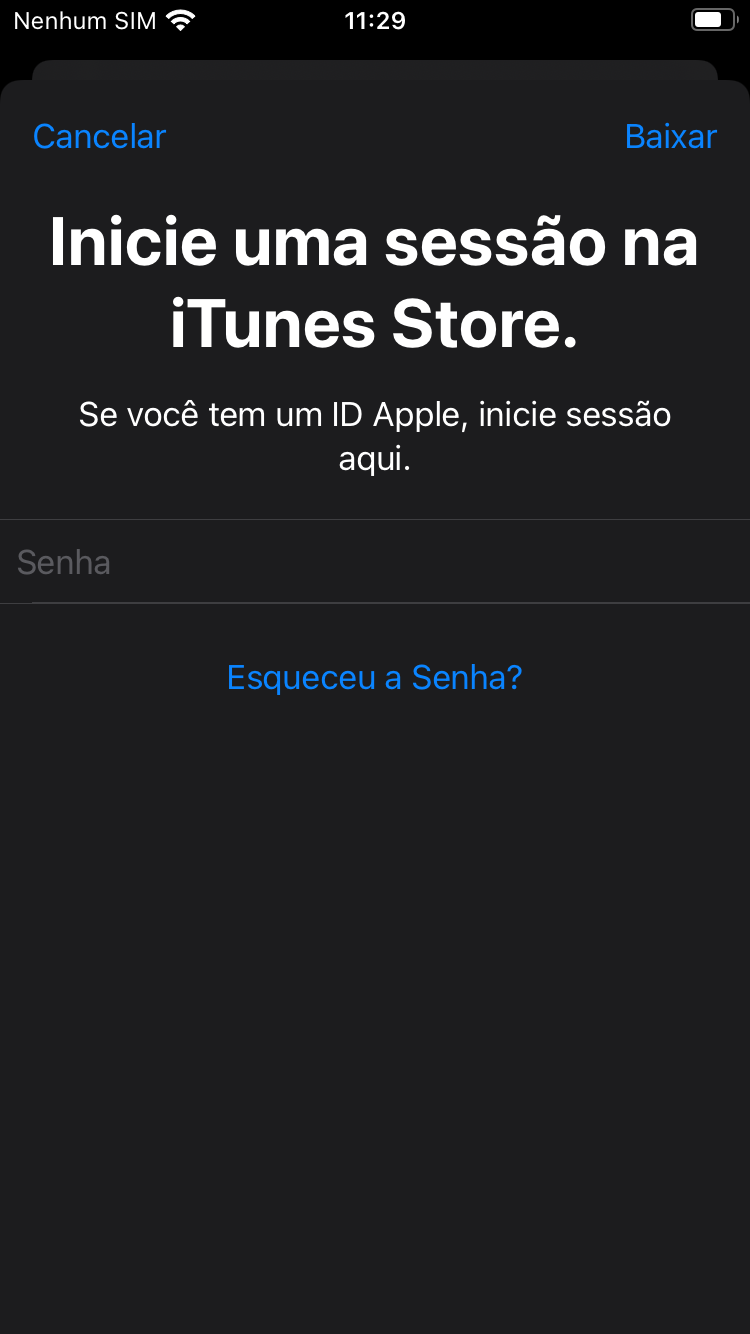
Task: Focus the Senha password field
Action: 375,562
